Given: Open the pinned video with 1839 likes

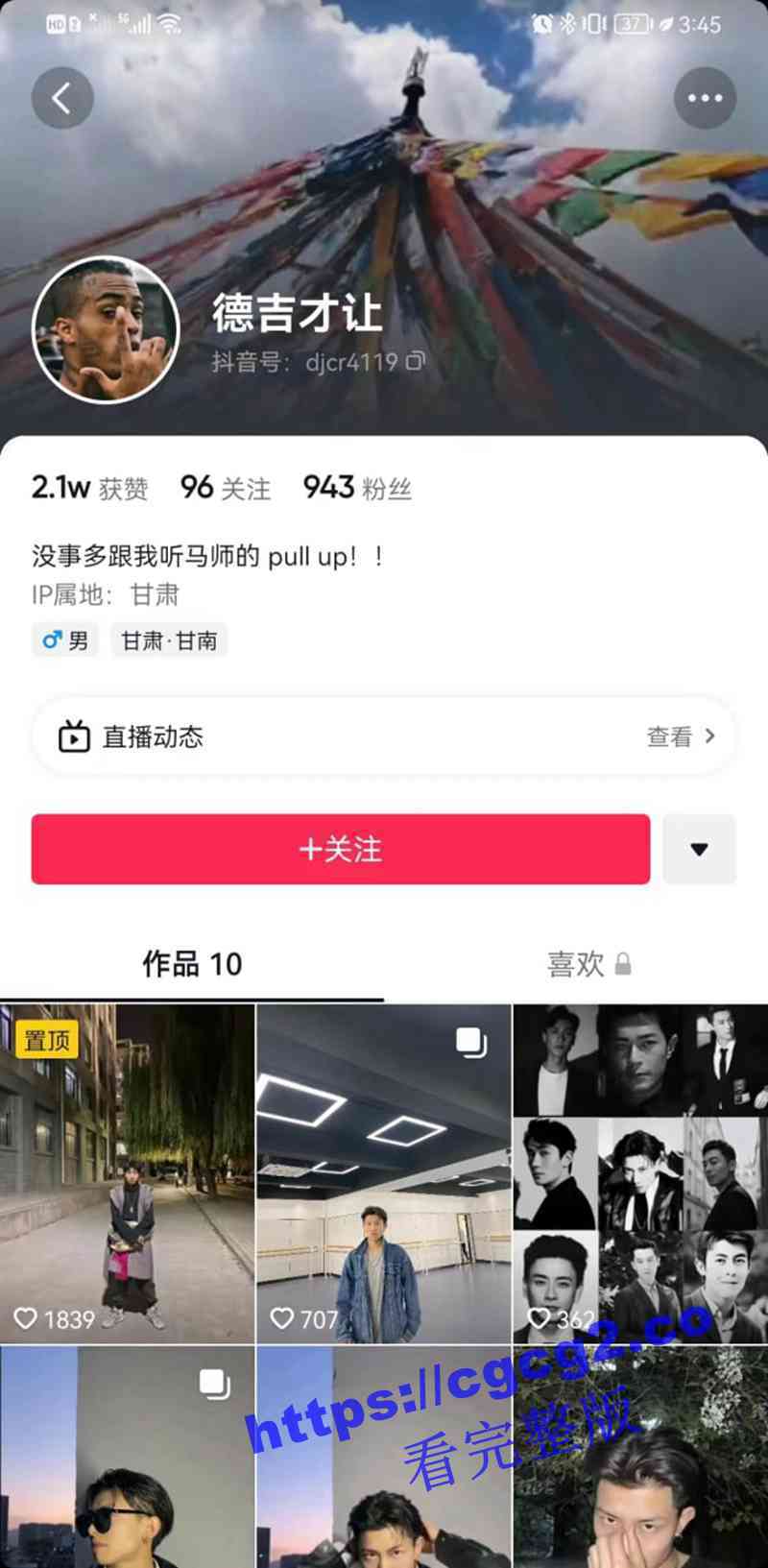Looking at the screenshot, I should coord(127,1173).
